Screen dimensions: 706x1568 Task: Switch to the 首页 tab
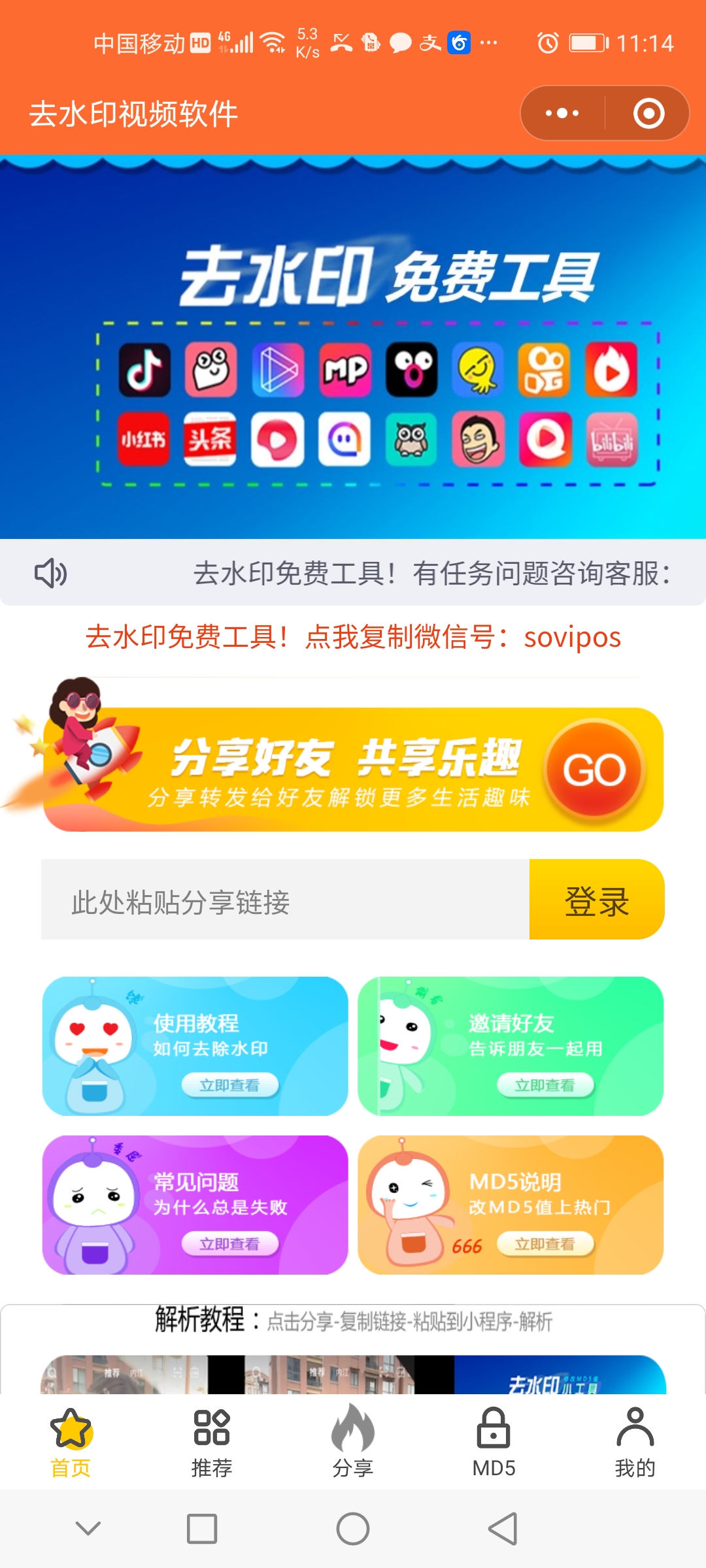71,1443
